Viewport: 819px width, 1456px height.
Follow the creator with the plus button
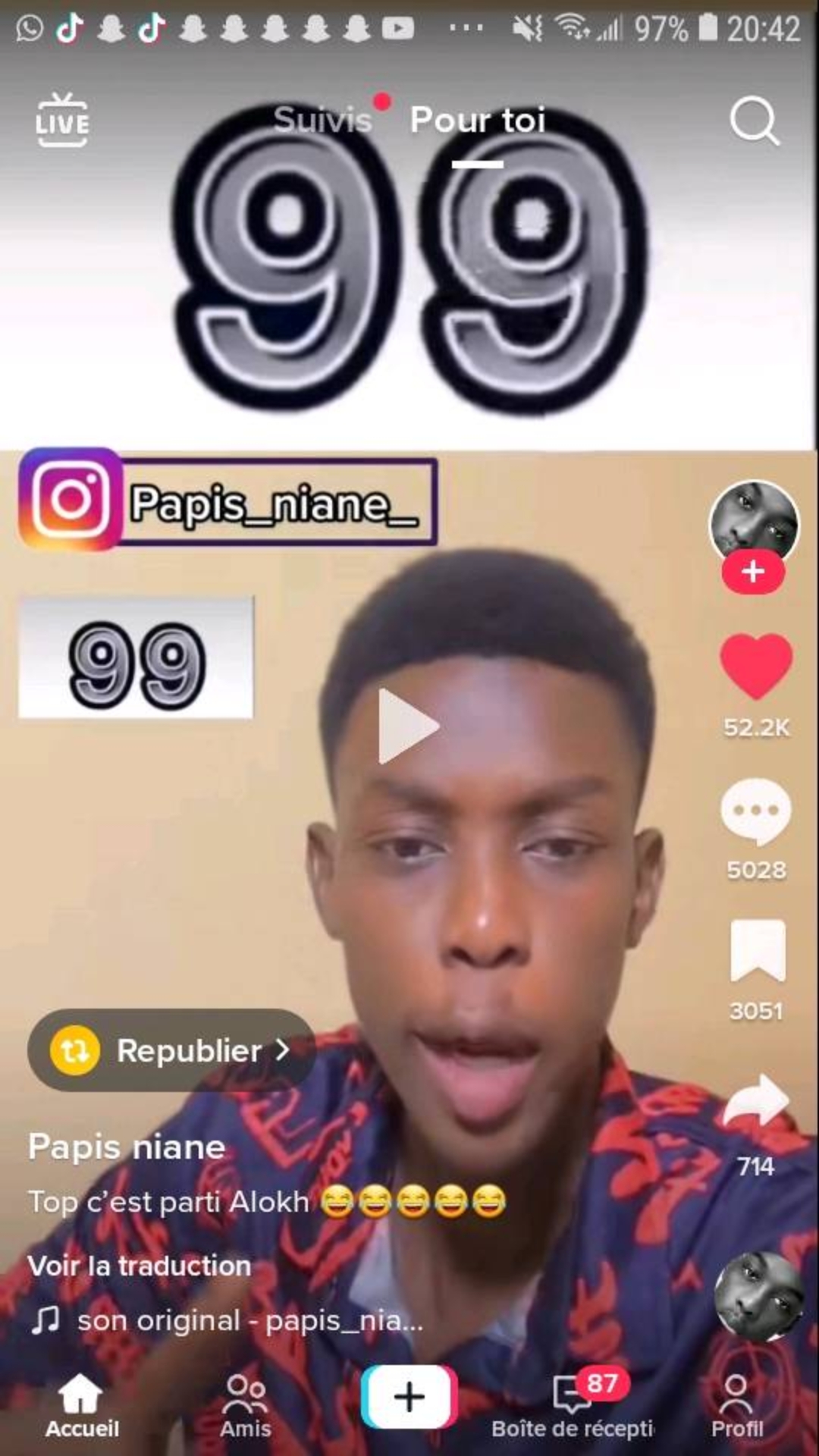pos(753,572)
